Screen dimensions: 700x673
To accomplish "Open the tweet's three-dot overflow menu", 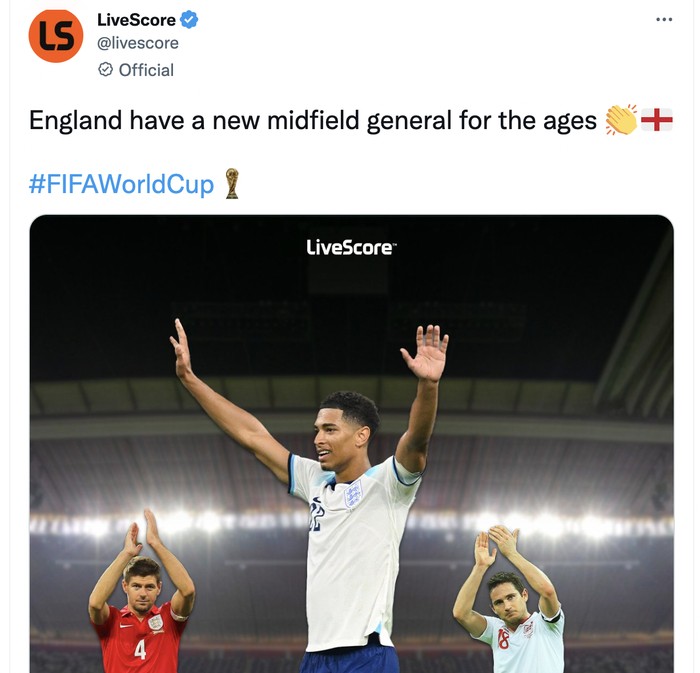I will tap(664, 19).
